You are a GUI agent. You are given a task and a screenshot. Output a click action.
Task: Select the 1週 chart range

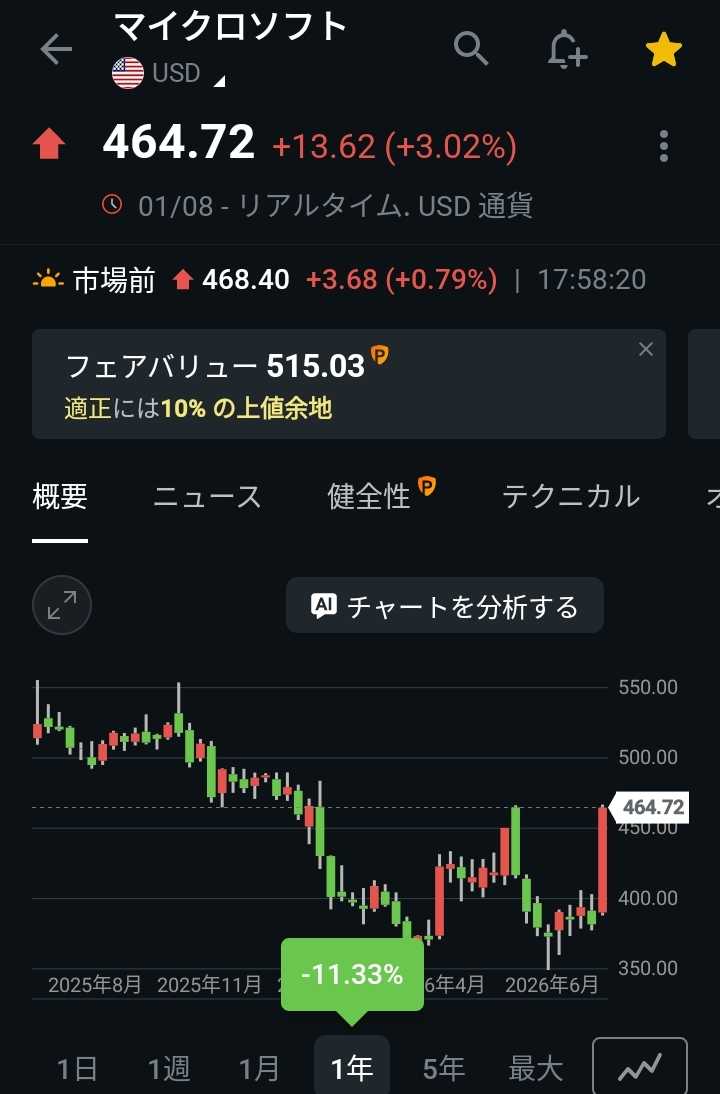click(168, 1068)
